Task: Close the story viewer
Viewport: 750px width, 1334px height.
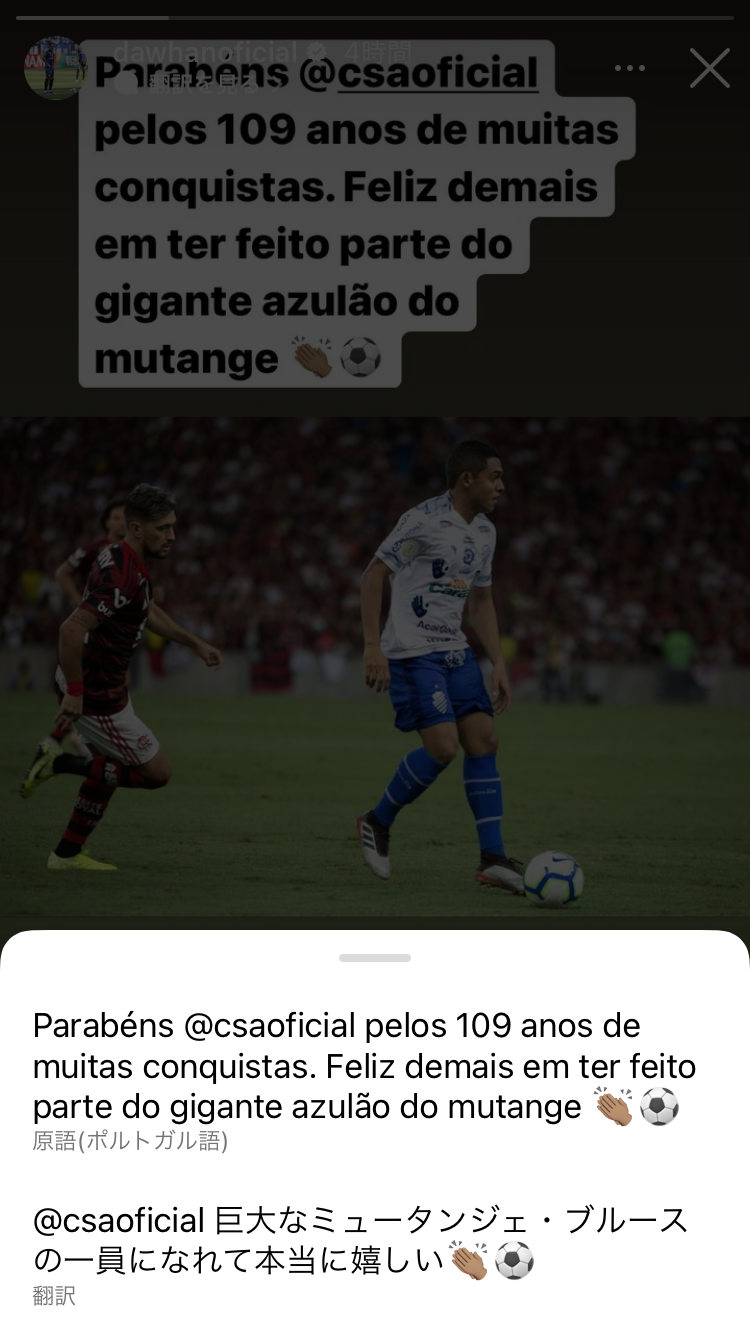Action: coord(709,68)
